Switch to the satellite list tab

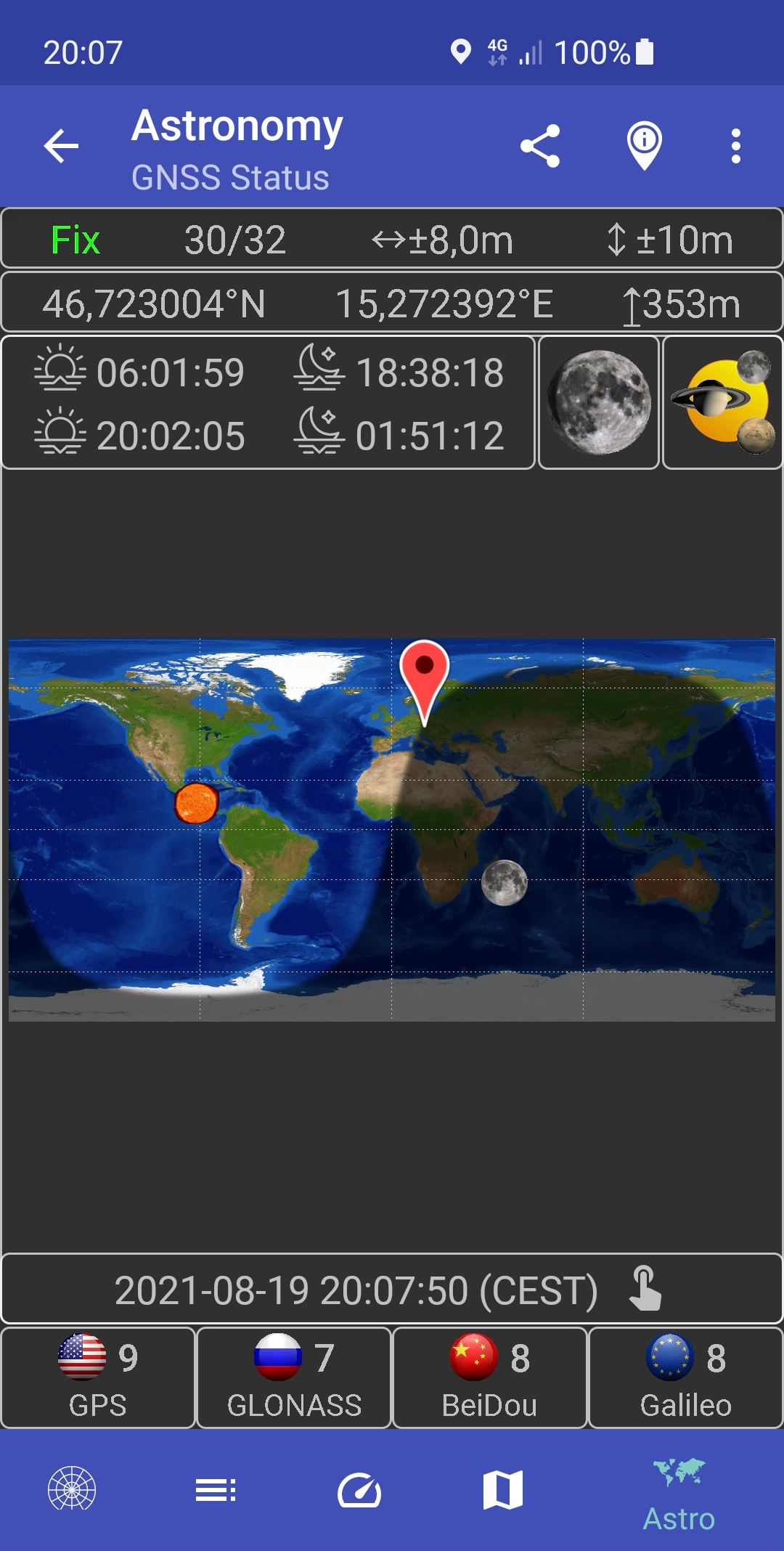(216, 1490)
